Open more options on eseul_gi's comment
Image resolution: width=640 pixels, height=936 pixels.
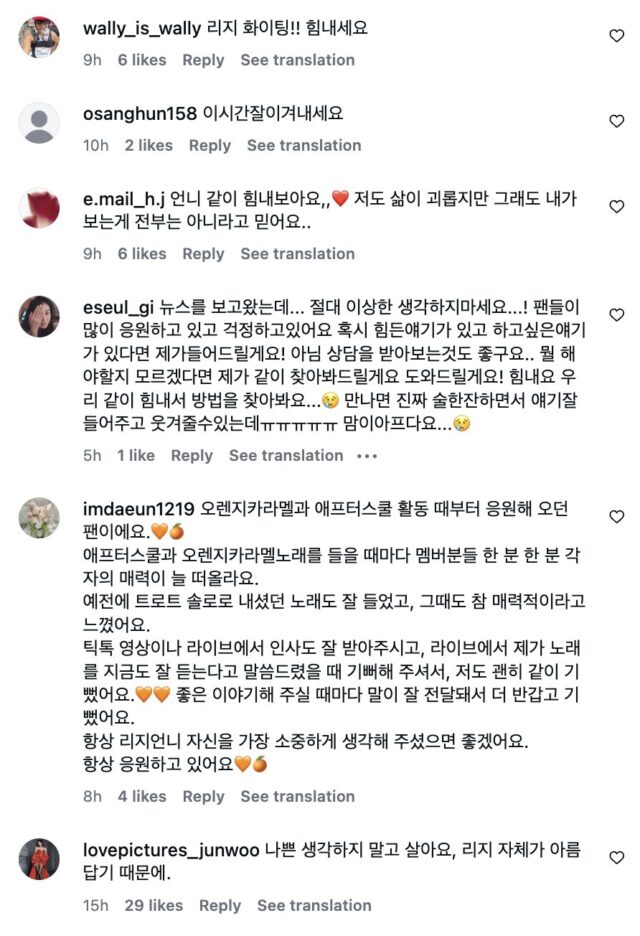pos(367,456)
